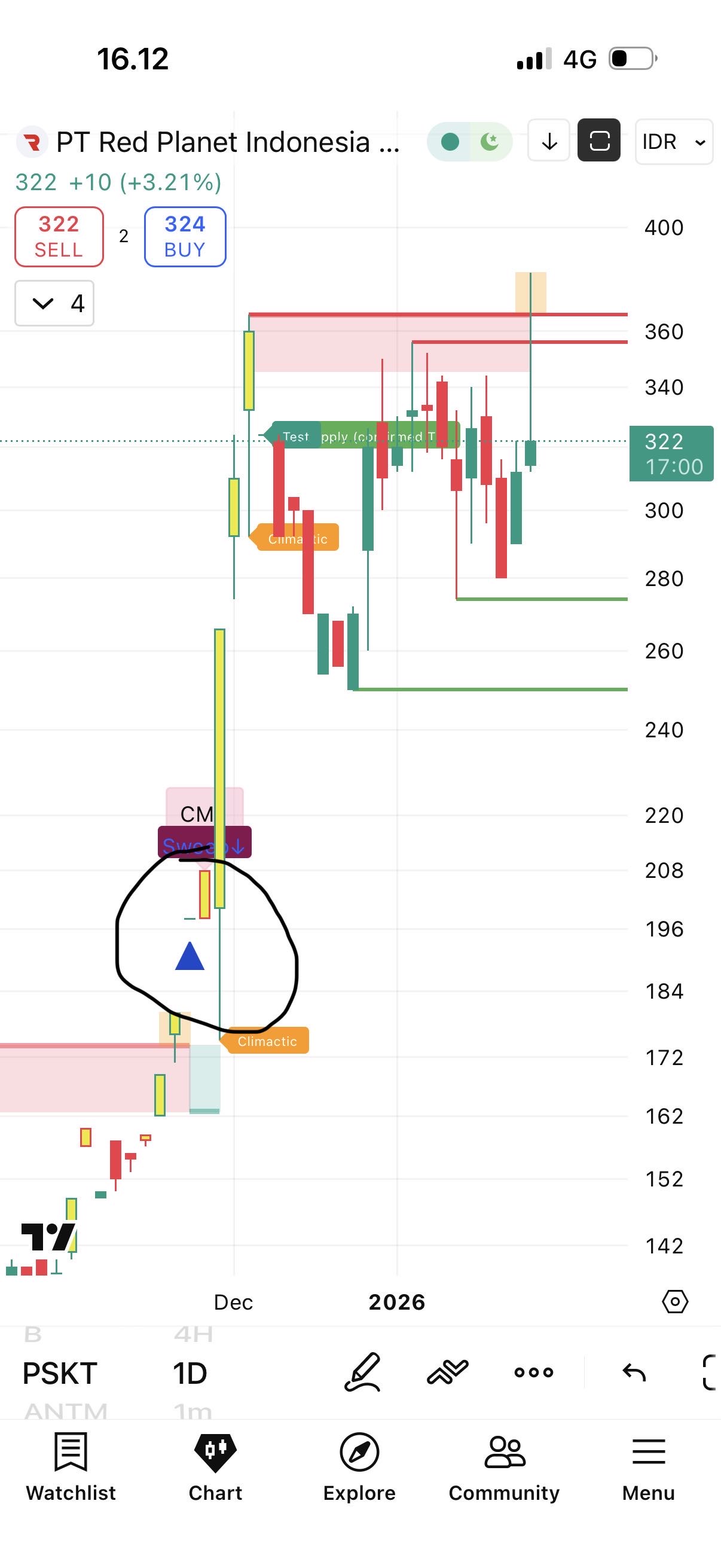The image size is (721, 1568).
Task: Open chart settings gear icon
Action: (x=675, y=1302)
